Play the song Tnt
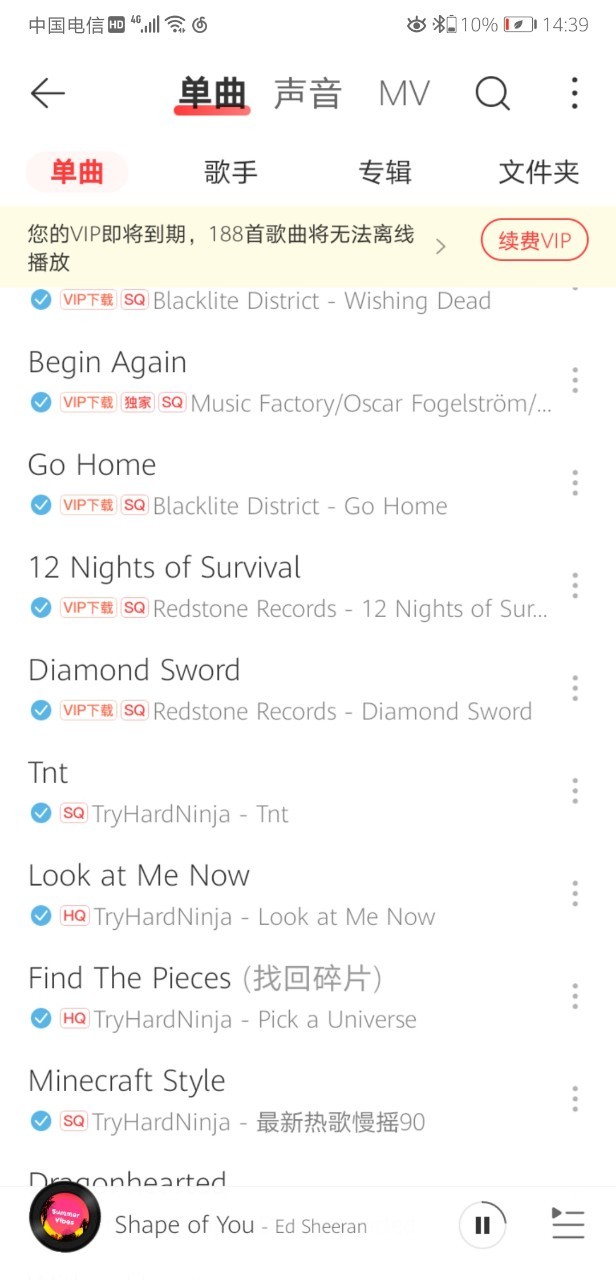This screenshot has height=1280, width=616. pyautogui.click(x=290, y=791)
